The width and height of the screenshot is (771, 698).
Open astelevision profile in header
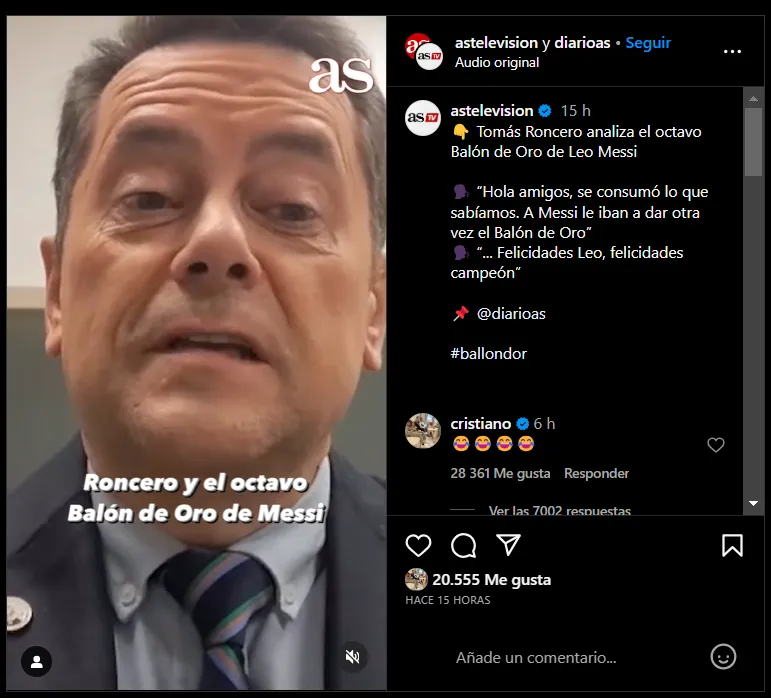pos(495,43)
